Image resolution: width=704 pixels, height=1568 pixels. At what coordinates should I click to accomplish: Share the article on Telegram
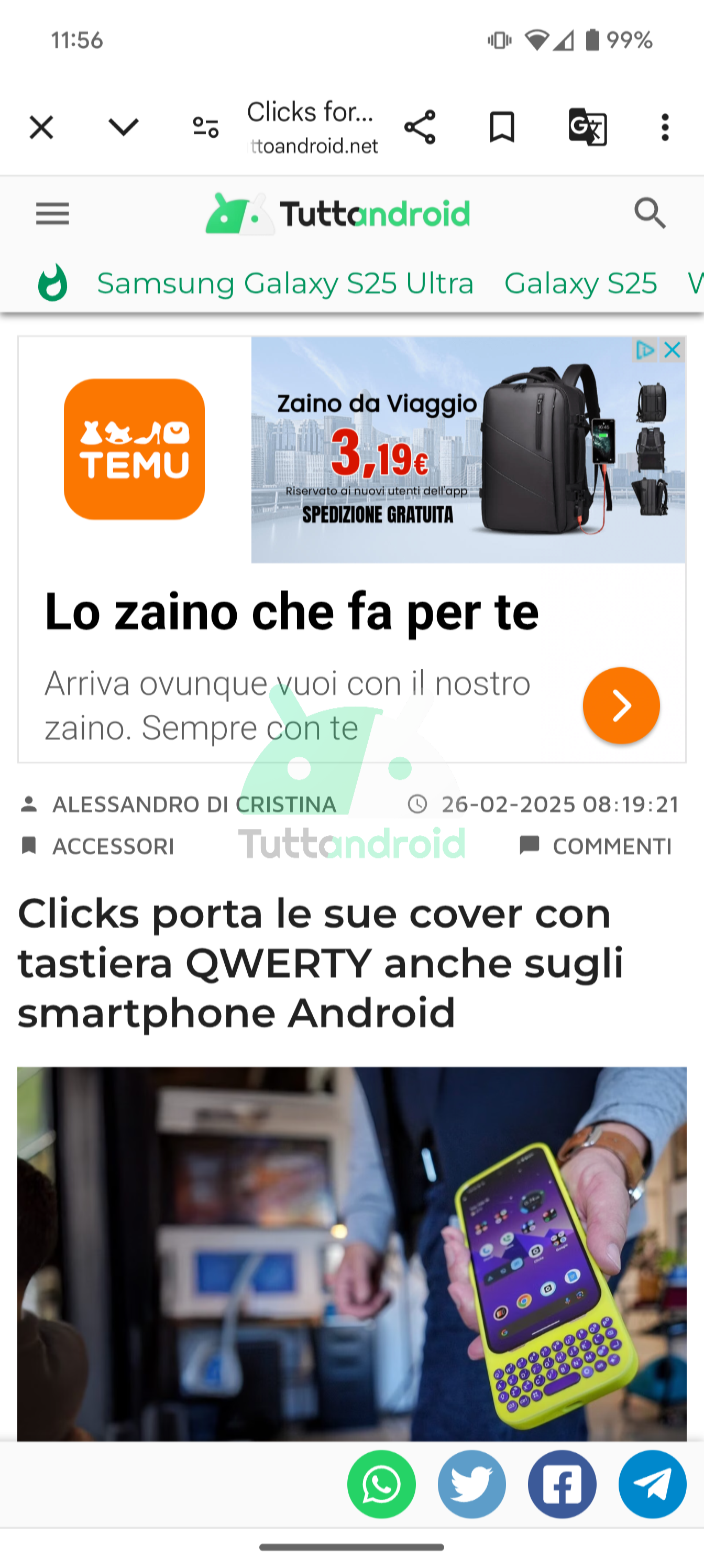pyautogui.click(x=652, y=1485)
